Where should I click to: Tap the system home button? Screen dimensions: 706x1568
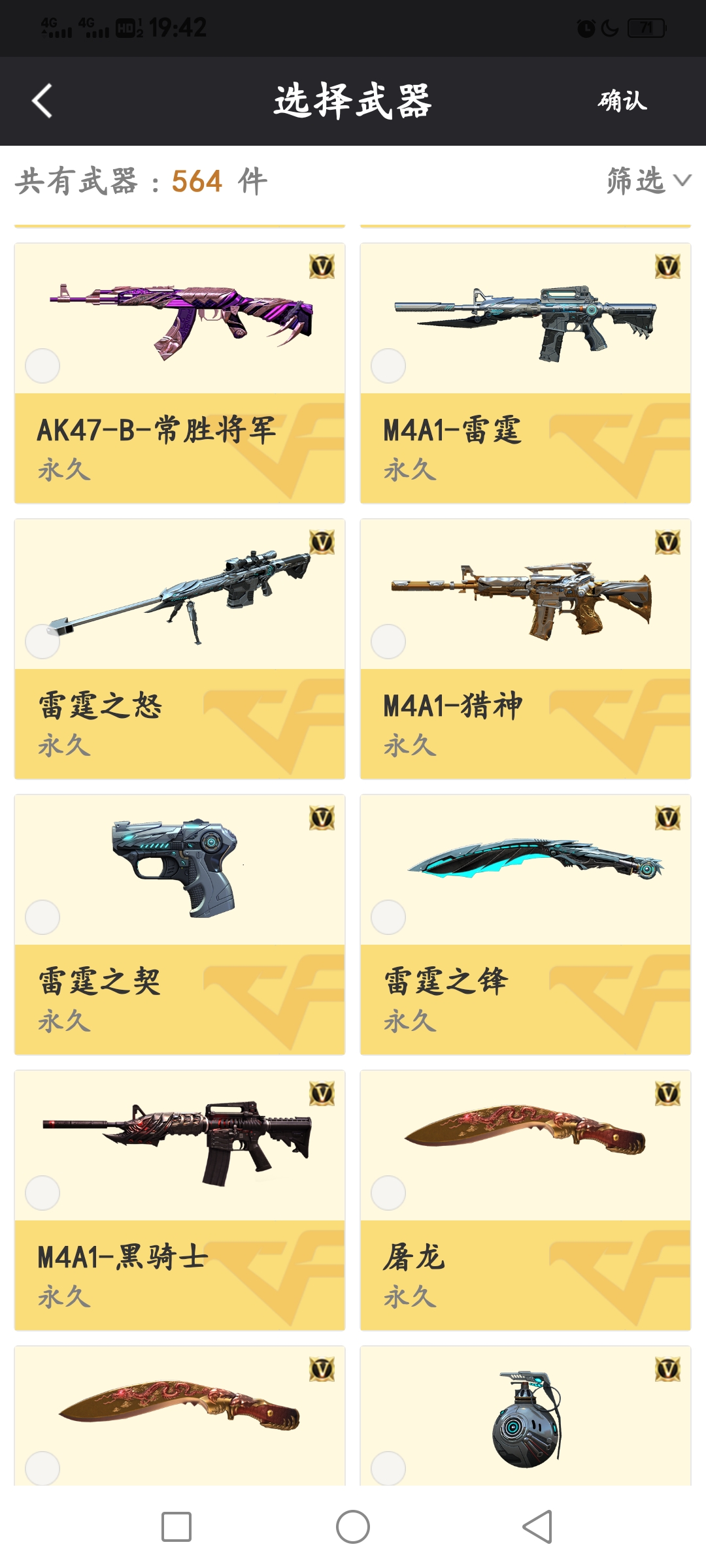coord(353,1527)
